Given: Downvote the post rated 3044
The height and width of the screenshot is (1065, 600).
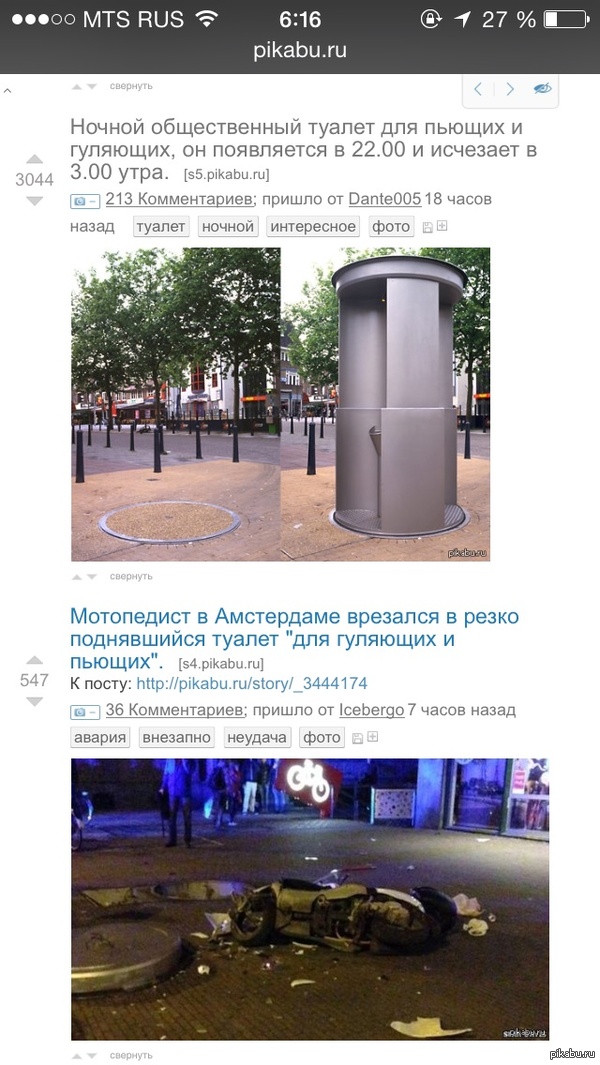Looking at the screenshot, I should [x=34, y=201].
